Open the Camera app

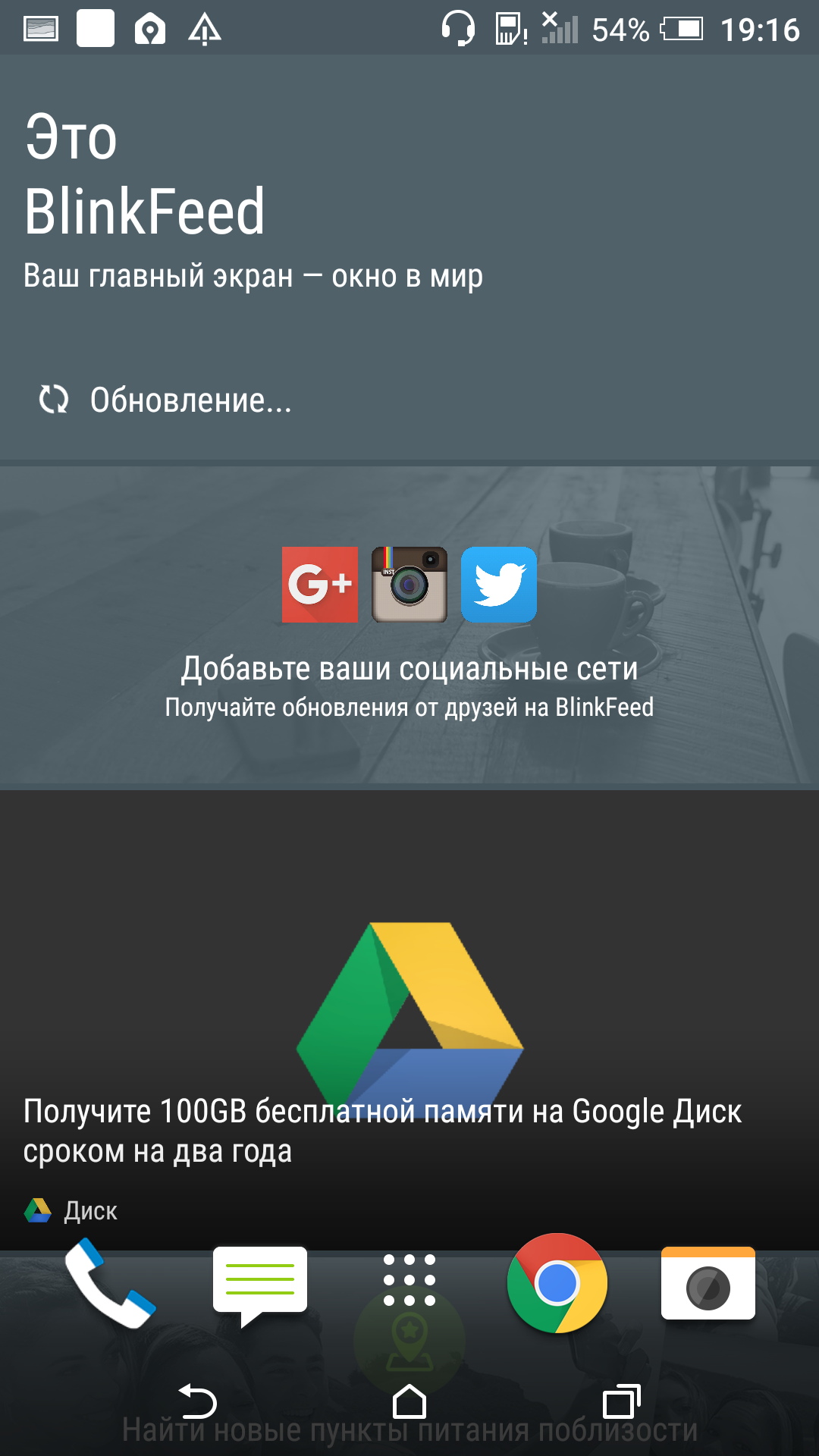coord(708,1283)
